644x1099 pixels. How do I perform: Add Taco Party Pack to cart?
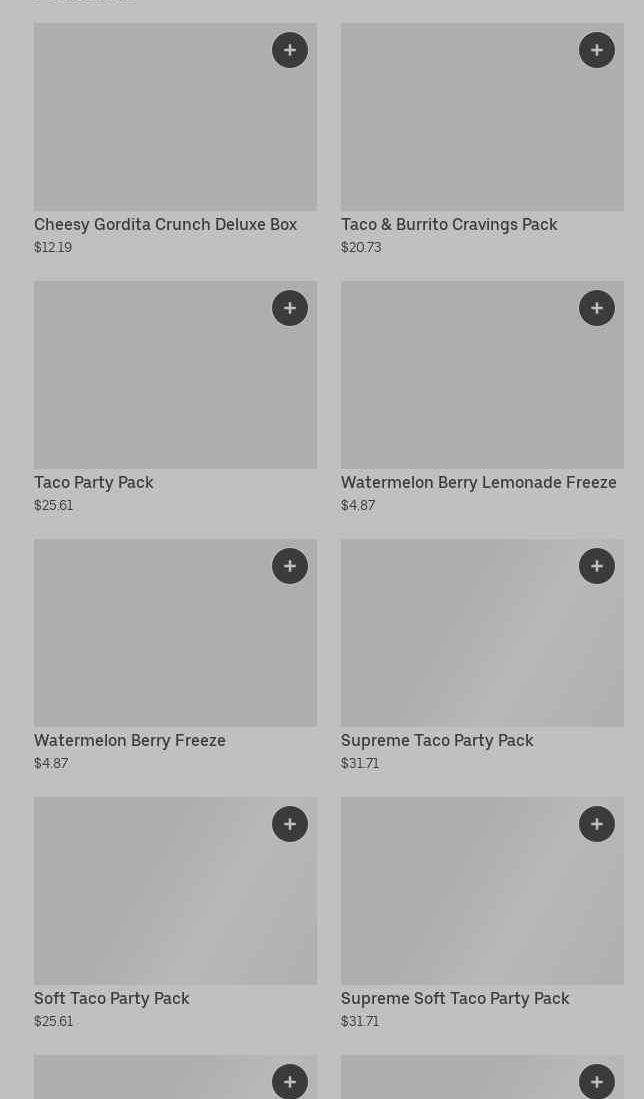(289, 308)
